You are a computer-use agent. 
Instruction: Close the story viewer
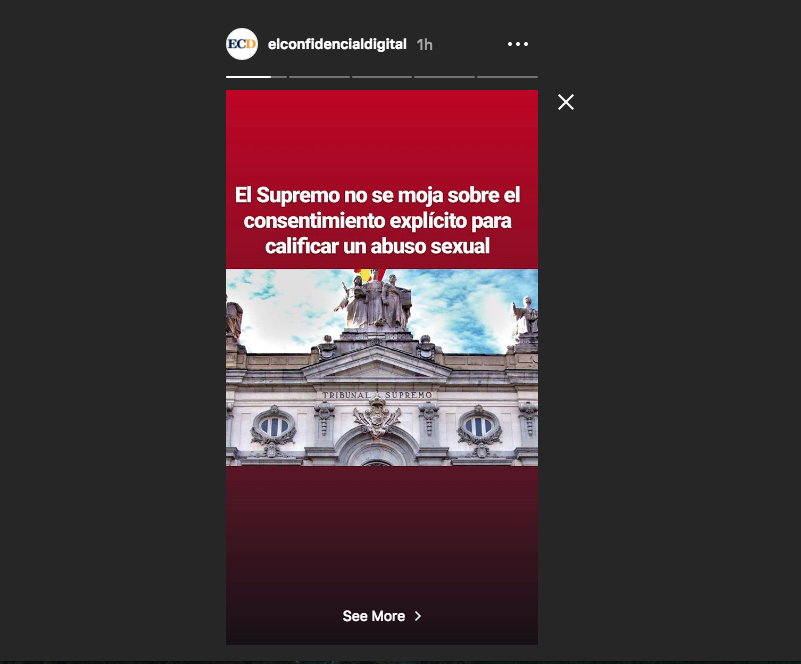coord(566,102)
